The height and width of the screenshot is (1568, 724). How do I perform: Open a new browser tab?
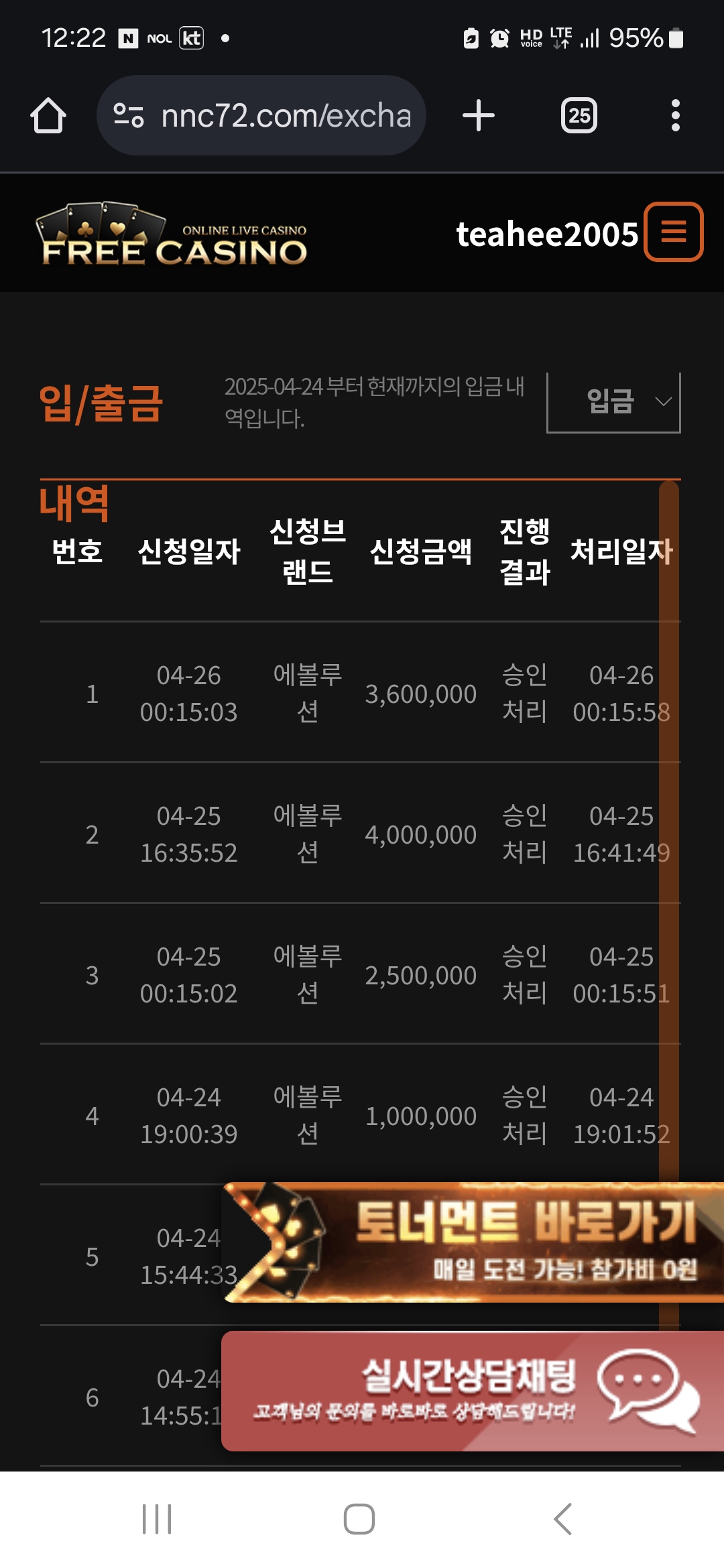coord(479,115)
